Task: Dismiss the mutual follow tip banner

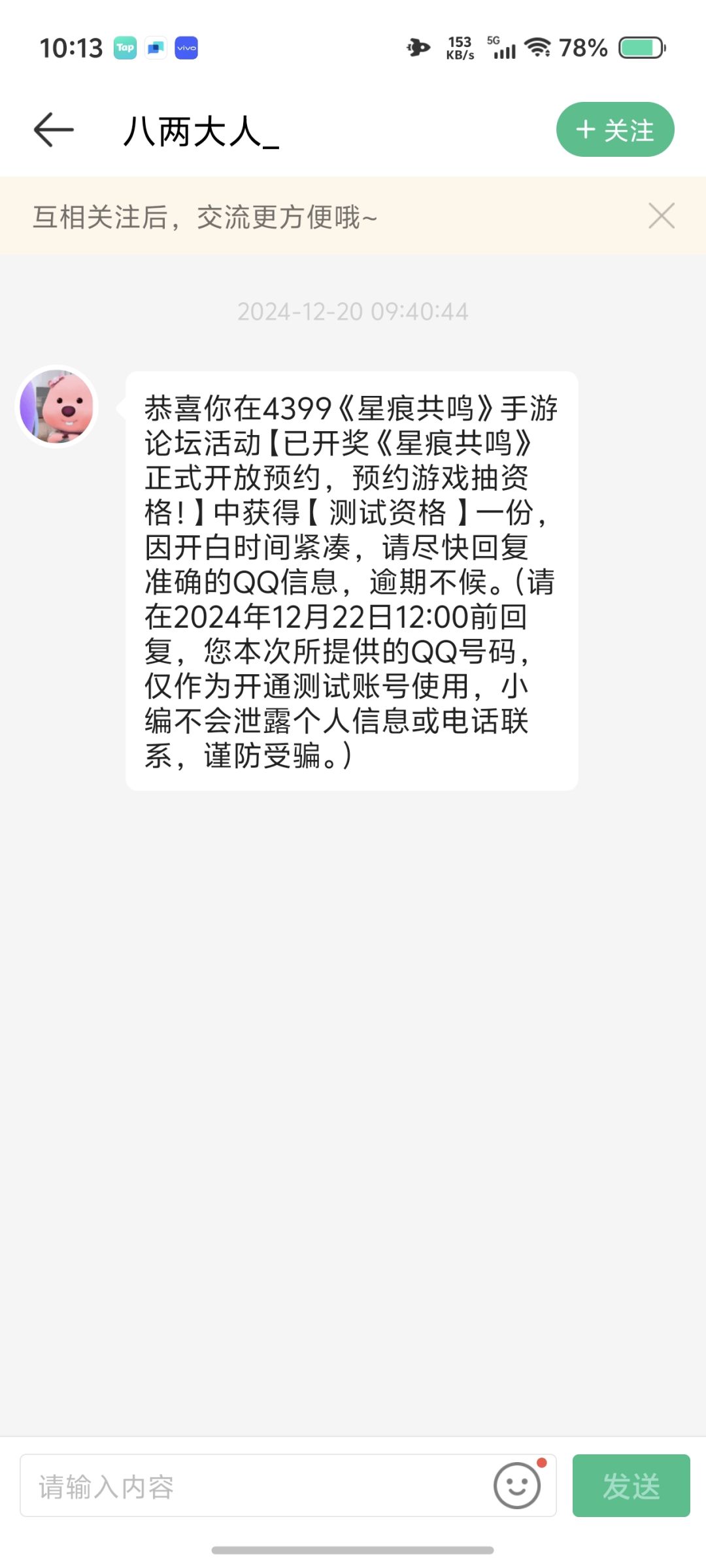Action: pyautogui.click(x=662, y=216)
